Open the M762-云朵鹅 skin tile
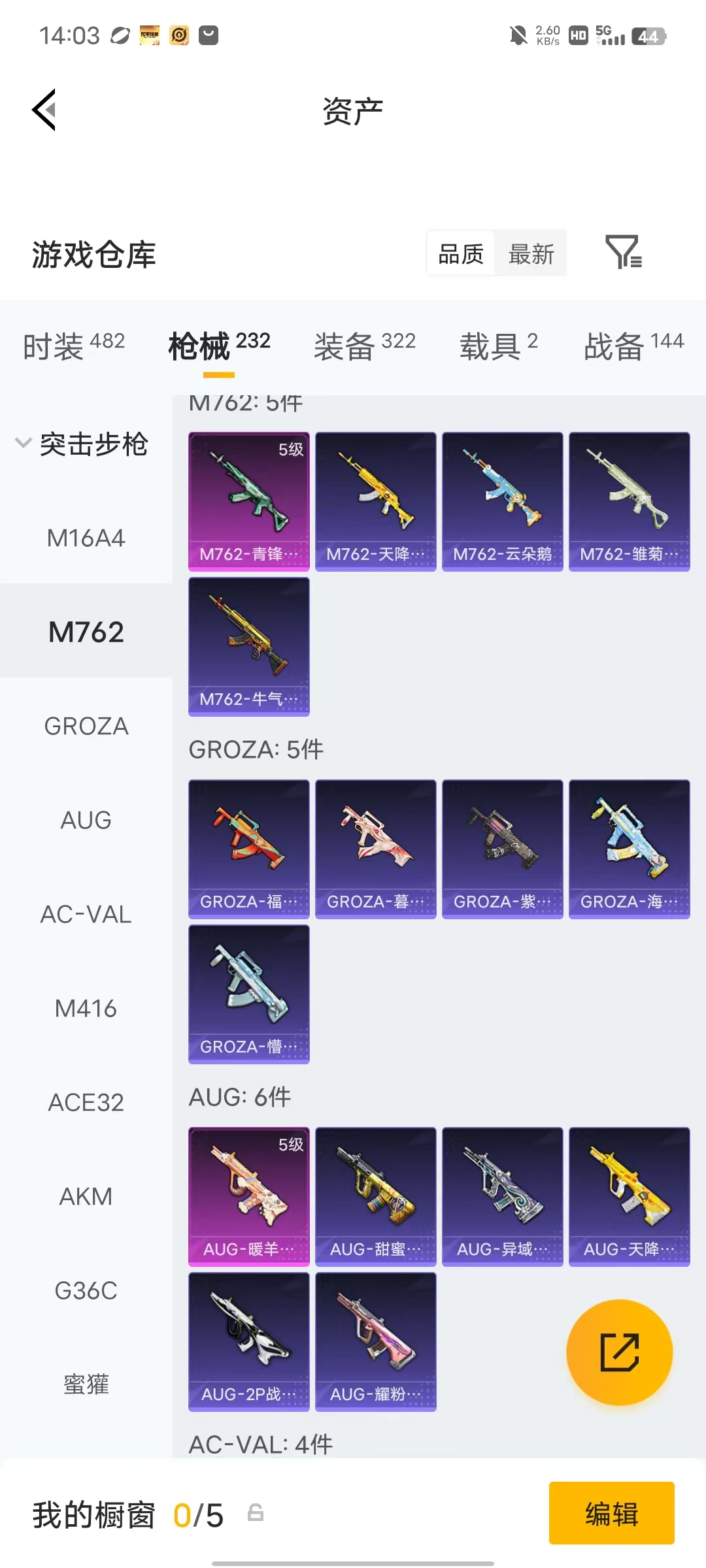The image size is (706, 1568). pyautogui.click(x=503, y=501)
